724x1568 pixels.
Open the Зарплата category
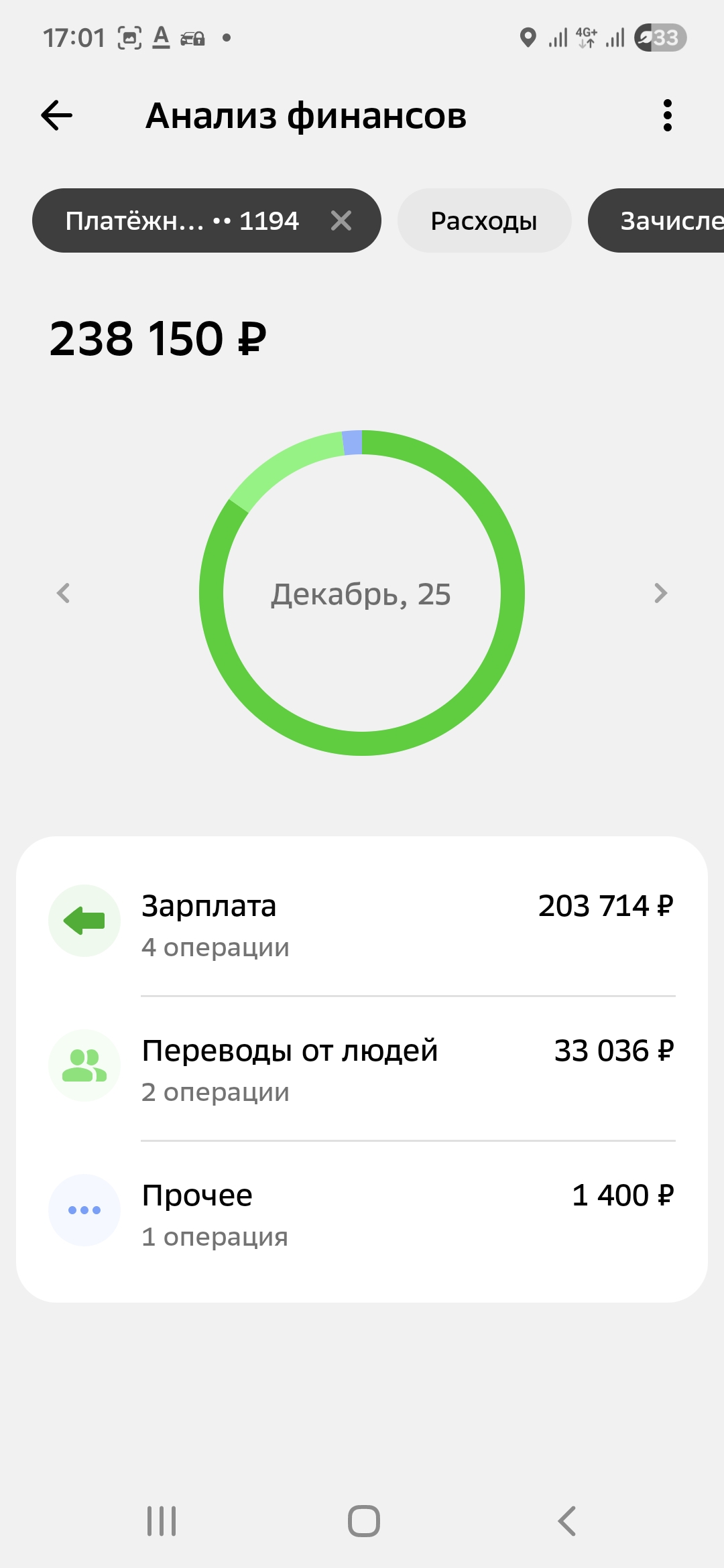click(362, 925)
